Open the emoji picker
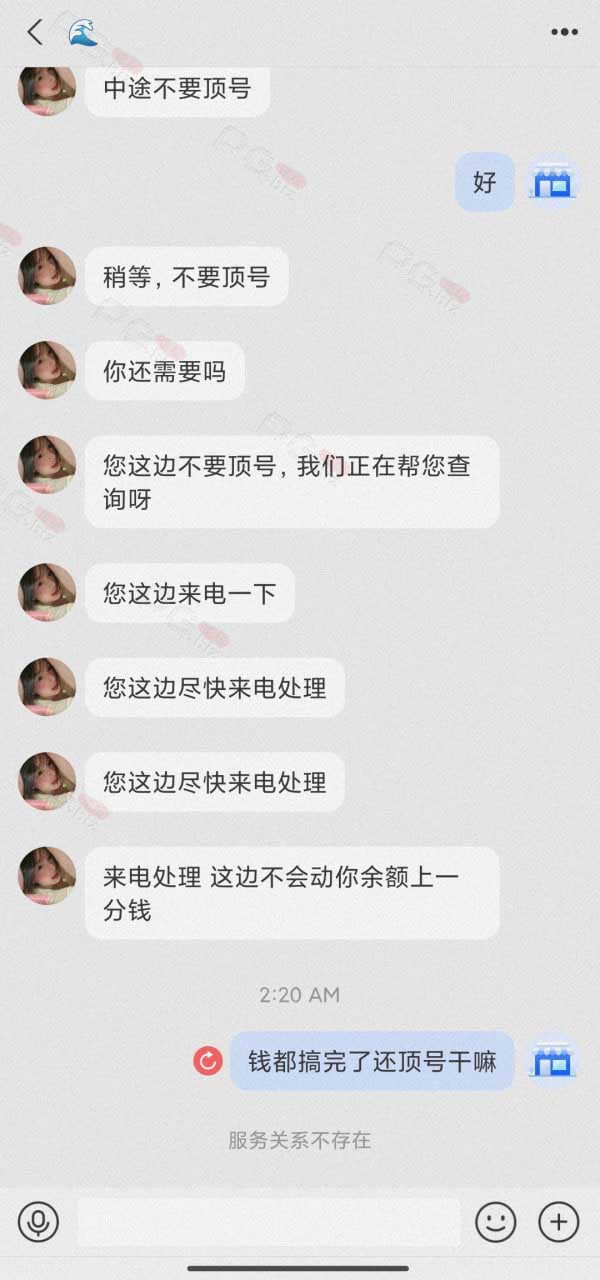Image resolution: width=600 pixels, height=1280 pixels. pos(495,1221)
